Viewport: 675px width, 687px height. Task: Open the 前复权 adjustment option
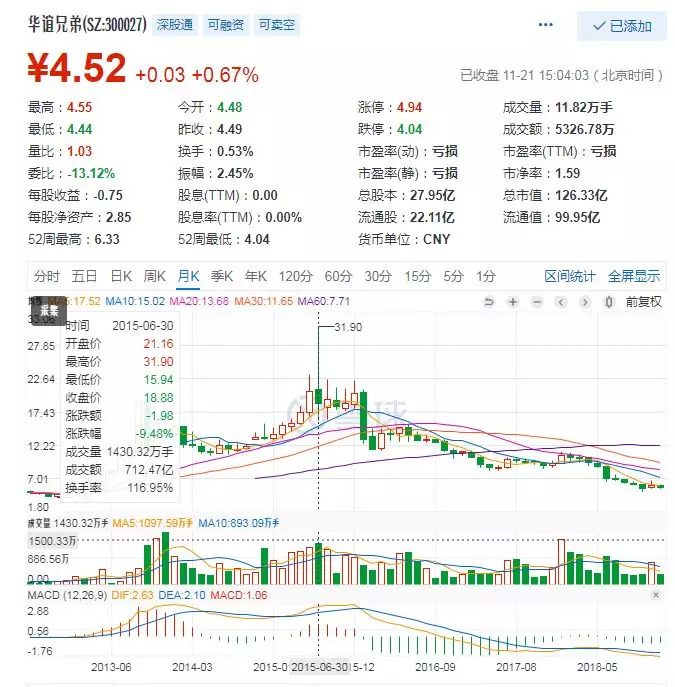click(643, 302)
